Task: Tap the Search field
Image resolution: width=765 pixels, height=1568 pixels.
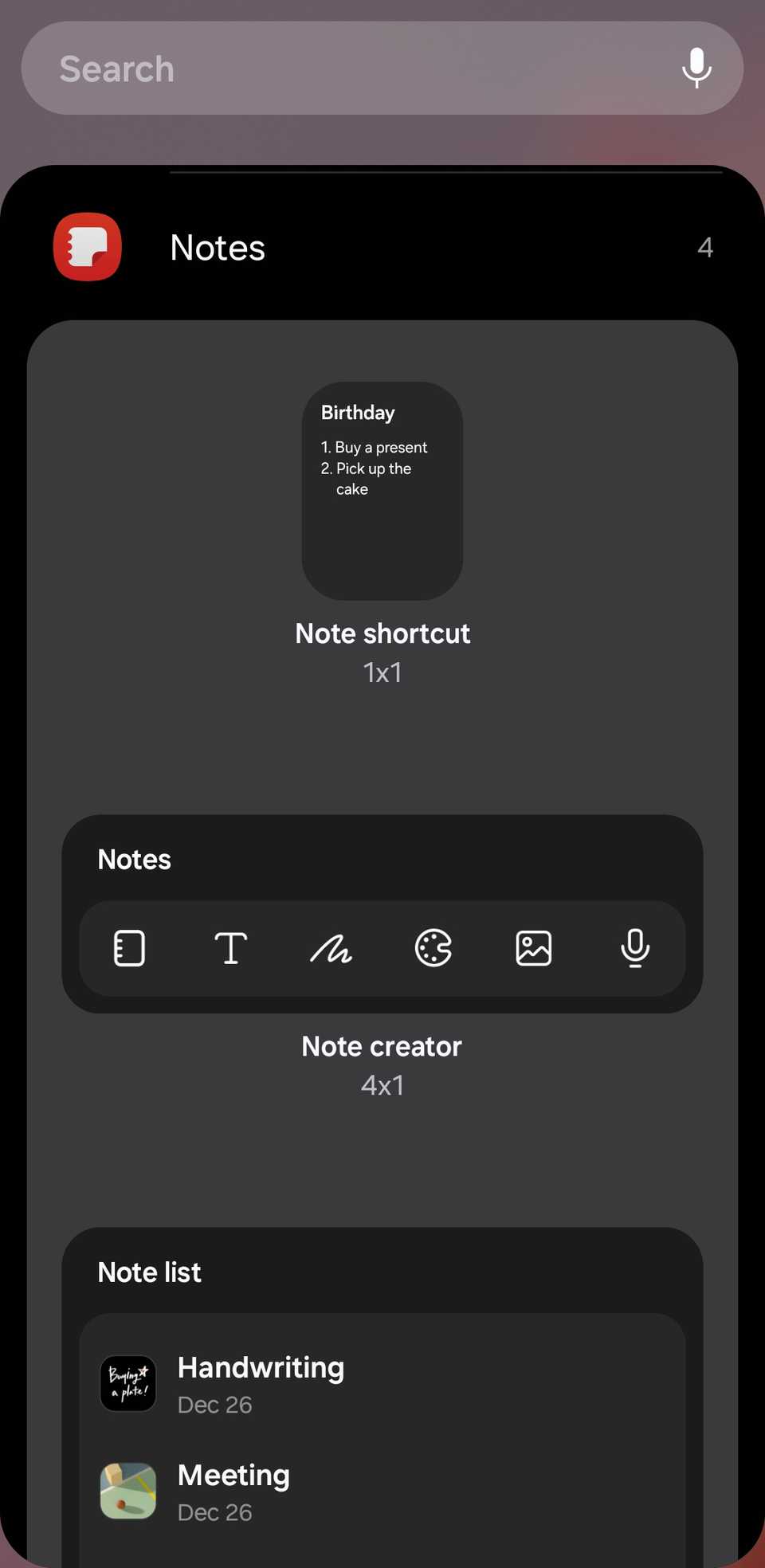Action: click(x=343, y=69)
